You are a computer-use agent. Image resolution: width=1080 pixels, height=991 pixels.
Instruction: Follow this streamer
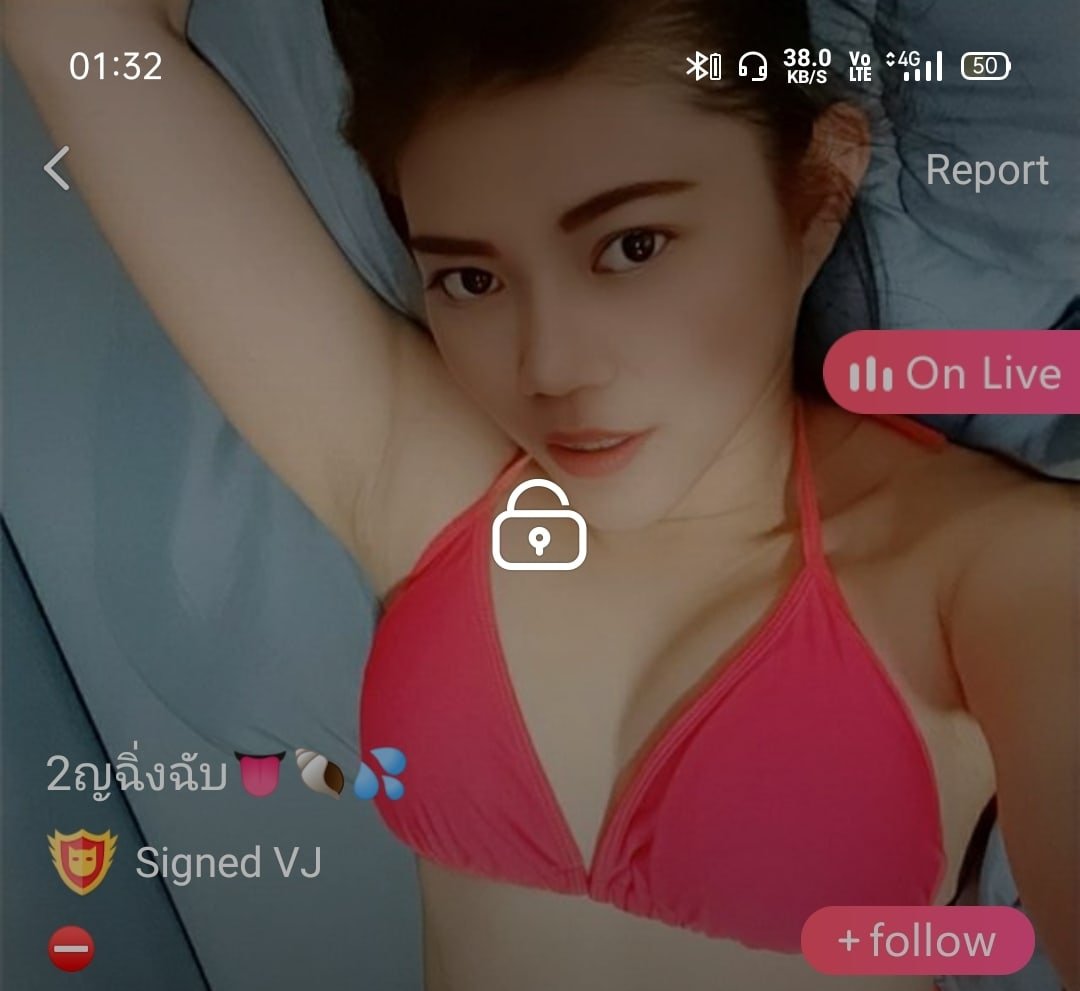pyautogui.click(x=917, y=941)
